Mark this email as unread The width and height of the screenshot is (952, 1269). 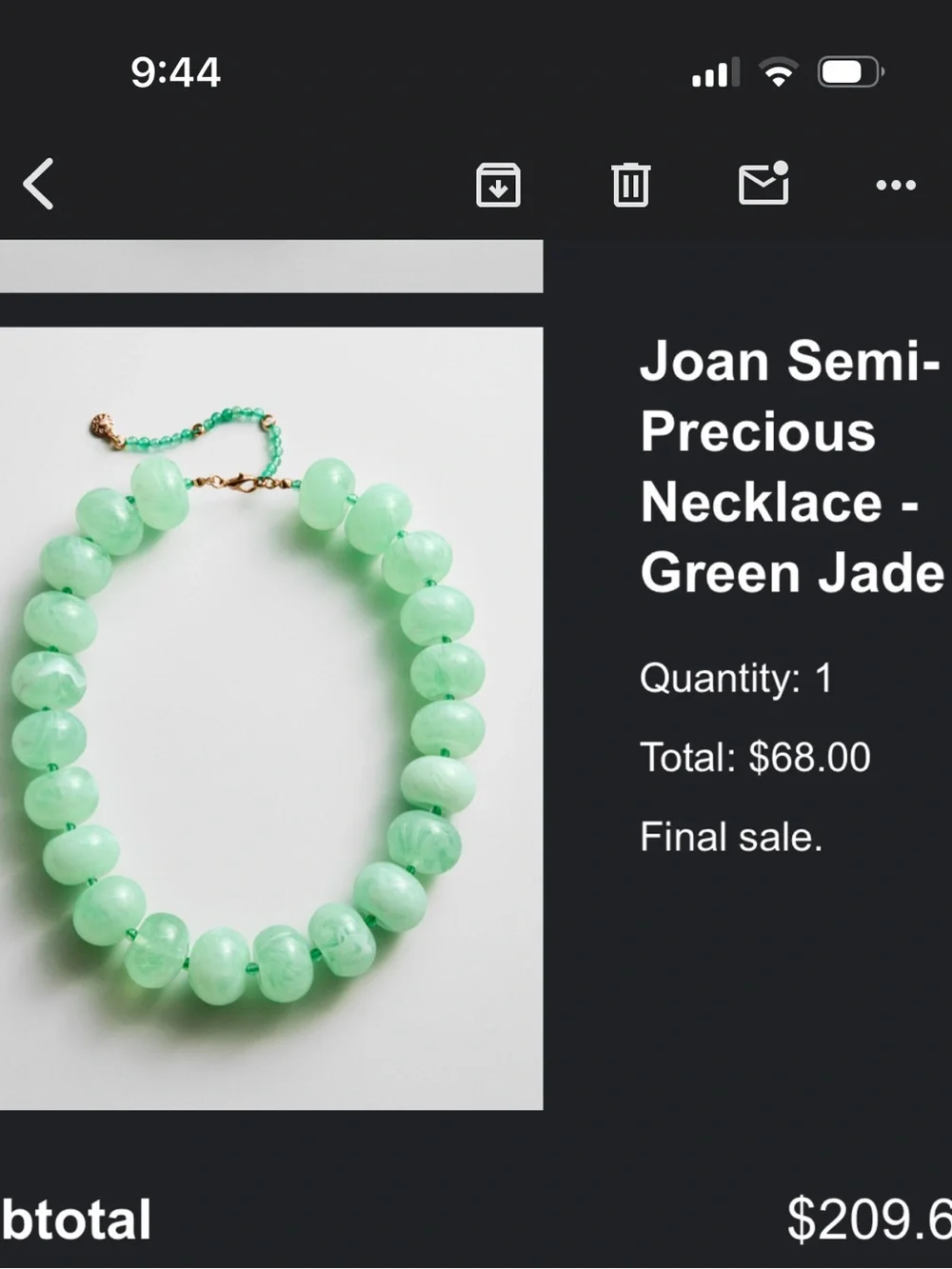tap(764, 183)
